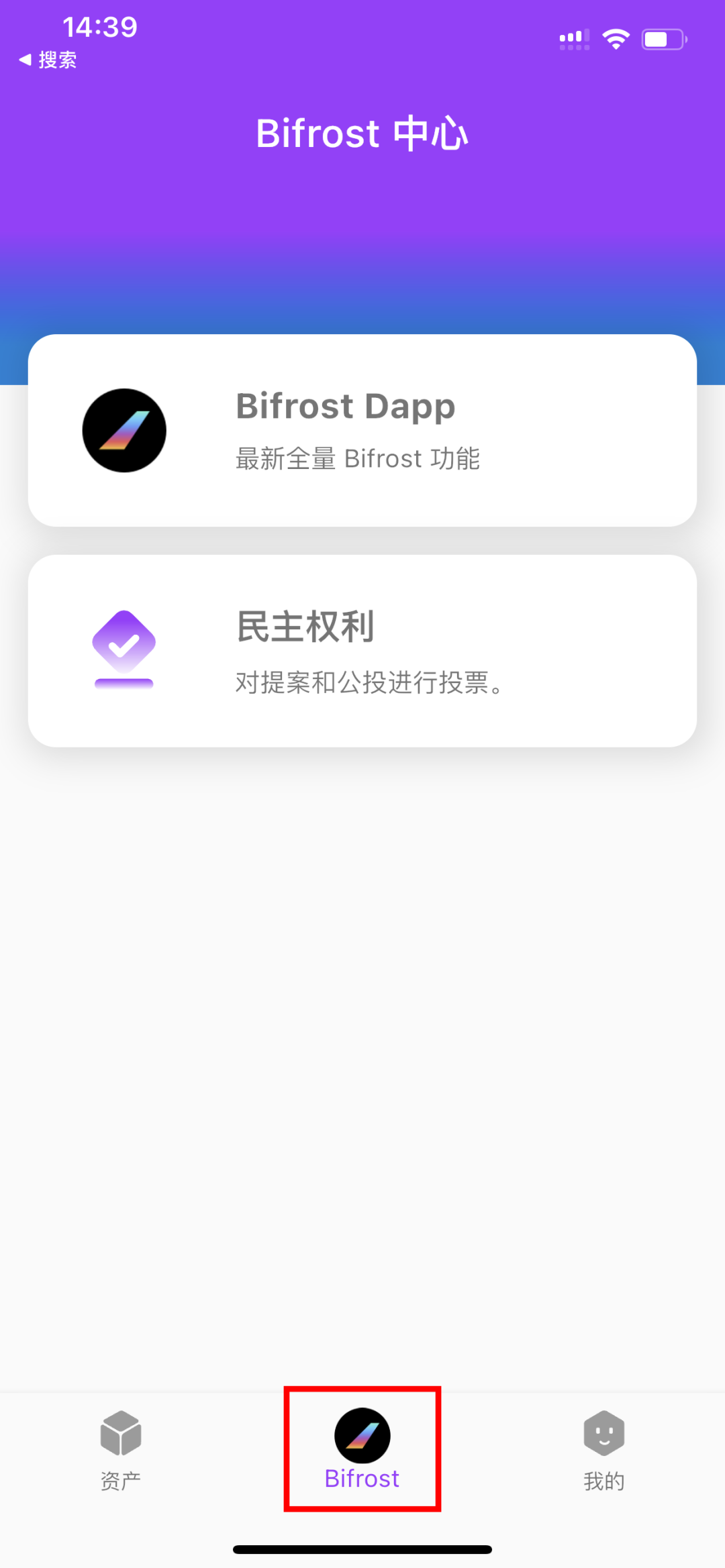Viewport: 725px width, 1568px height.
Task: Return to 搜索 via the back arrow
Action: tap(48, 60)
